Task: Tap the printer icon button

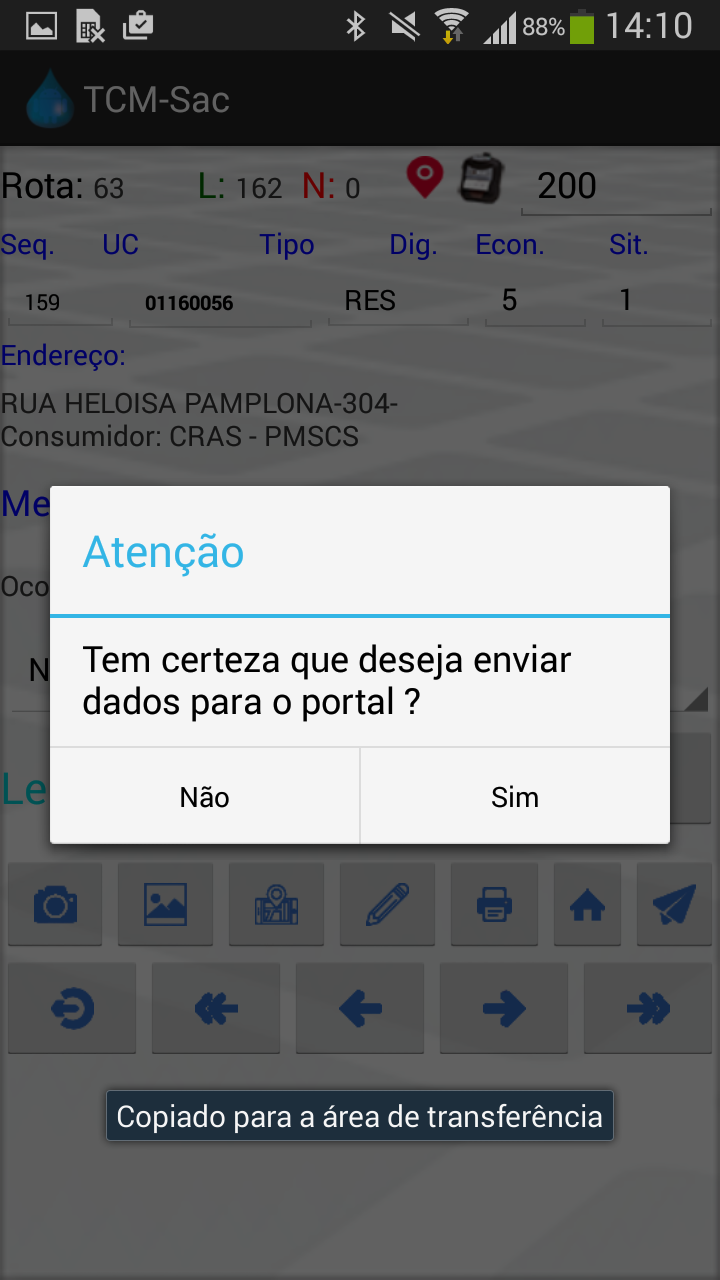Action: point(494,905)
